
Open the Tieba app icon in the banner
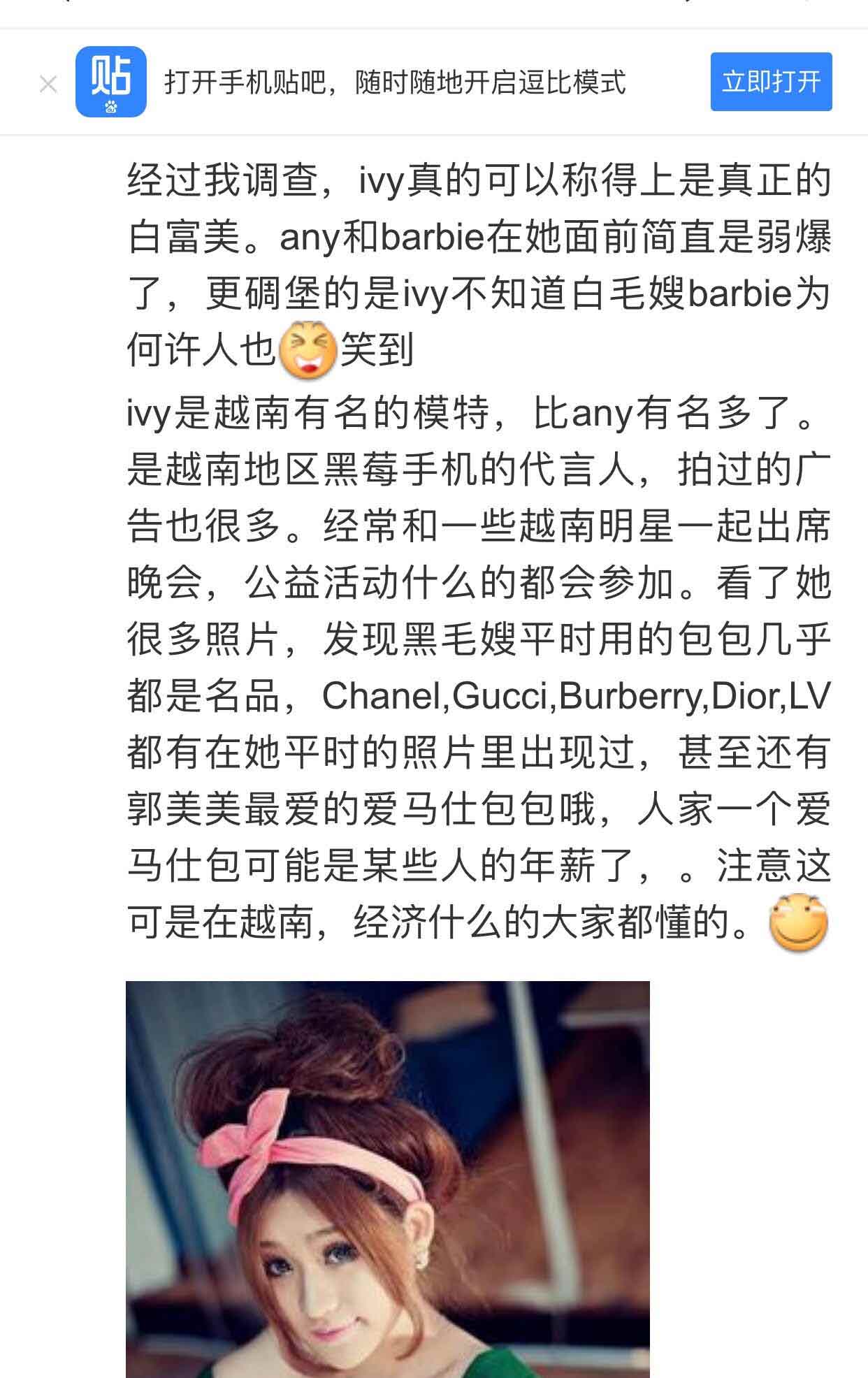point(110,82)
